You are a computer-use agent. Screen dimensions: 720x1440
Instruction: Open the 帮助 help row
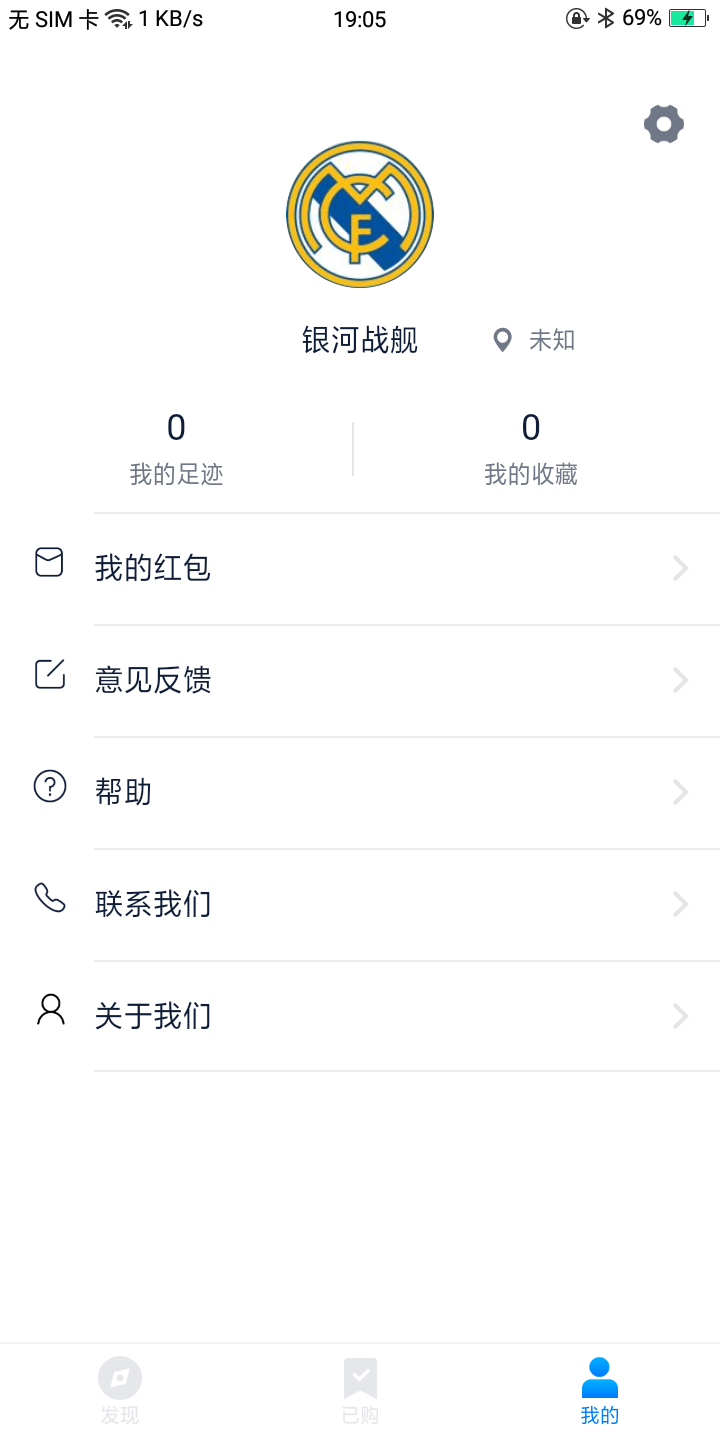[x=360, y=793]
